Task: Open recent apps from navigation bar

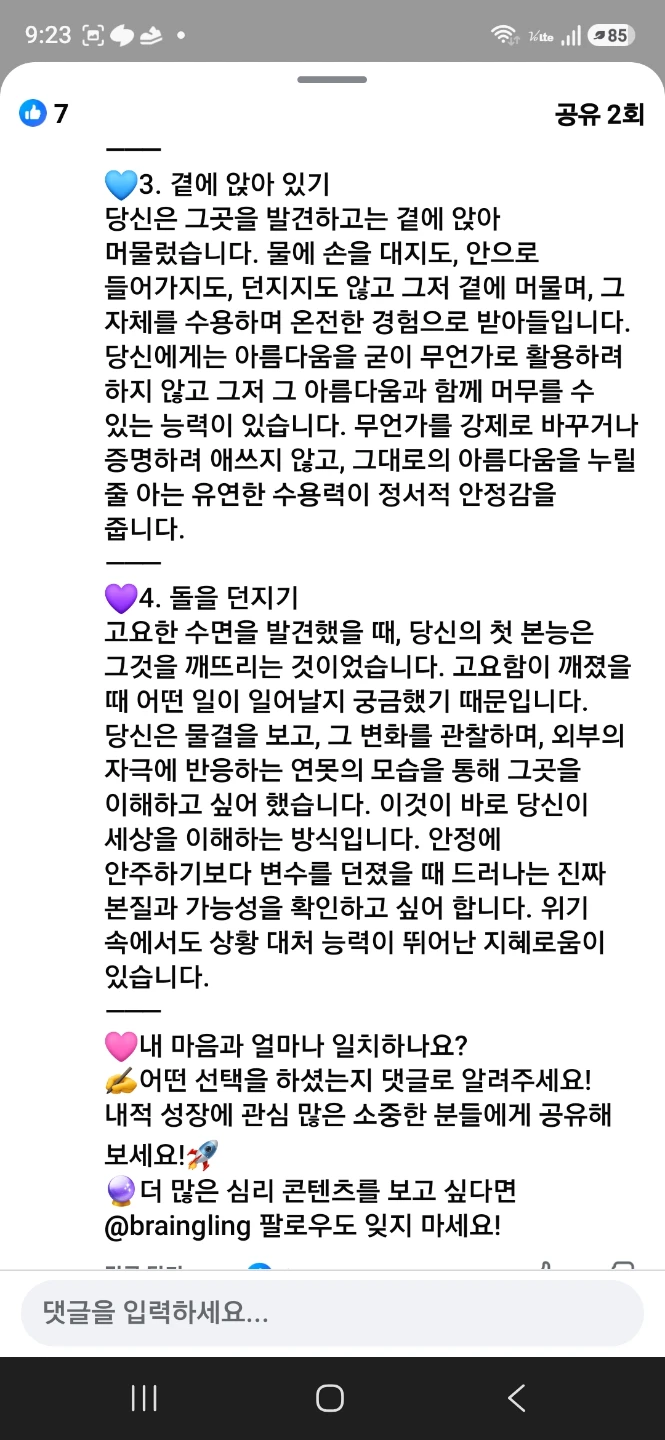Action: click(144, 1398)
